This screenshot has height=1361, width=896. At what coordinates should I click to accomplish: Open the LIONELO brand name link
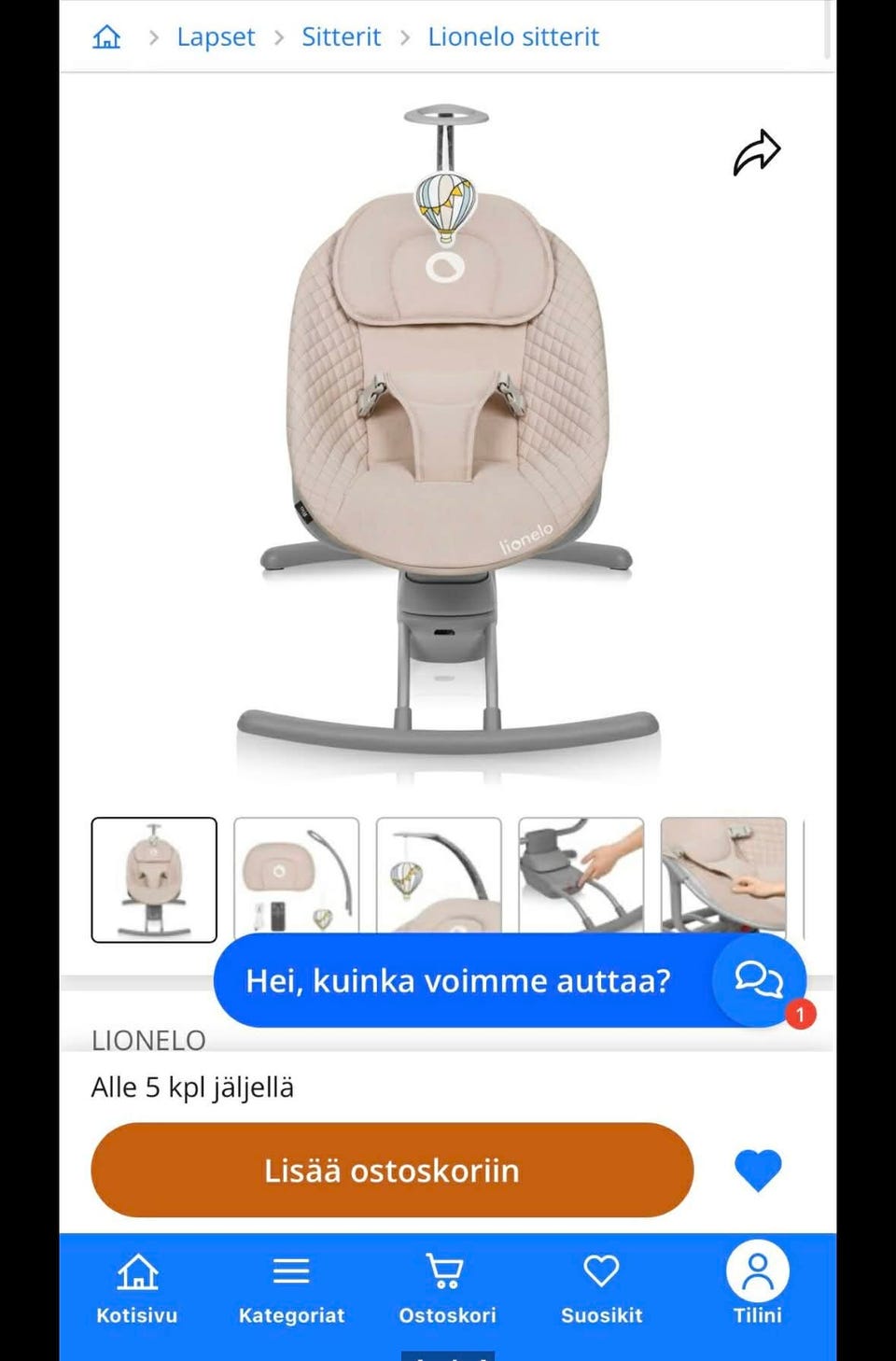tap(148, 1039)
